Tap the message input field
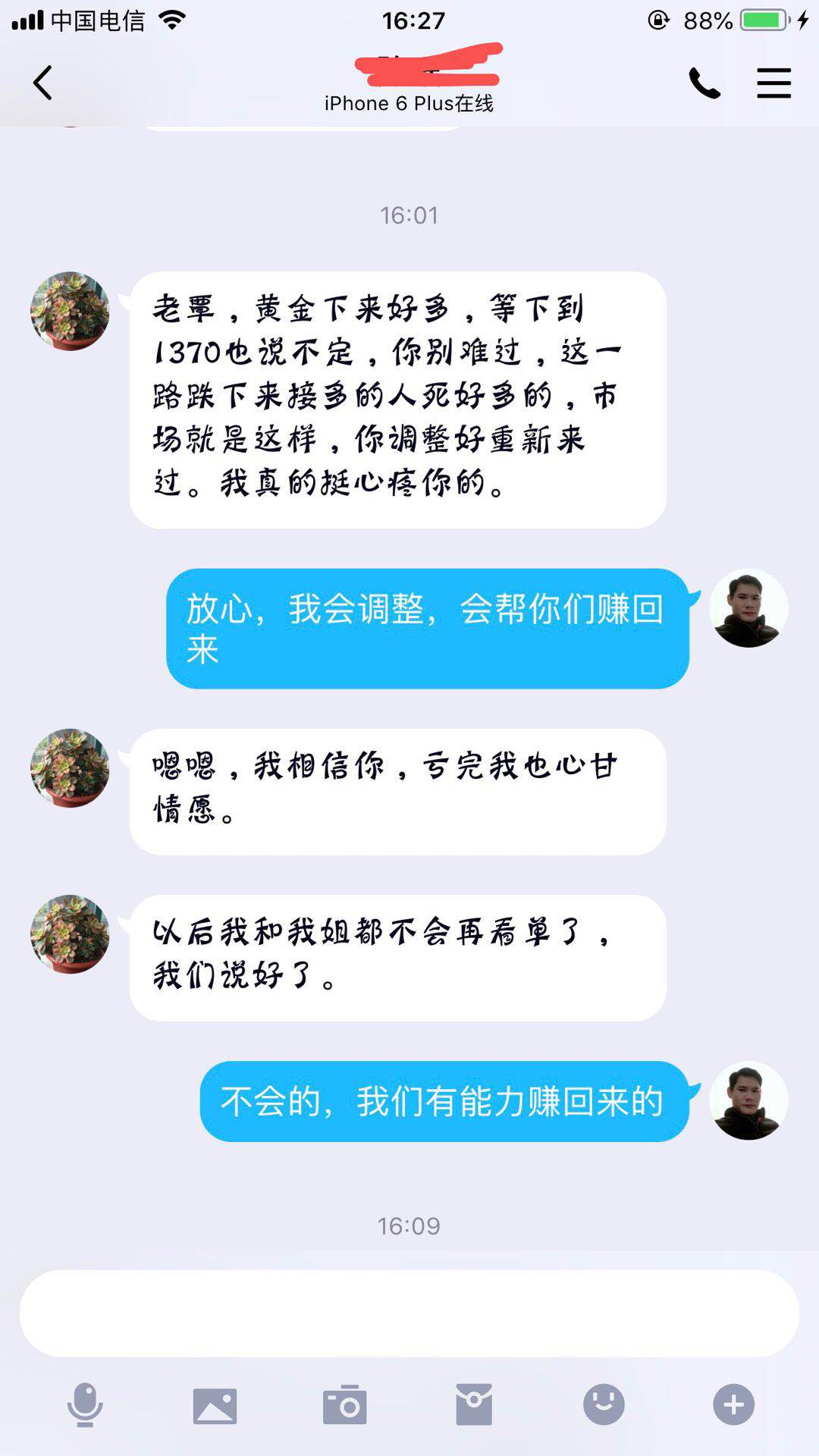The height and width of the screenshot is (1456, 819). (x=409, y=1313)
